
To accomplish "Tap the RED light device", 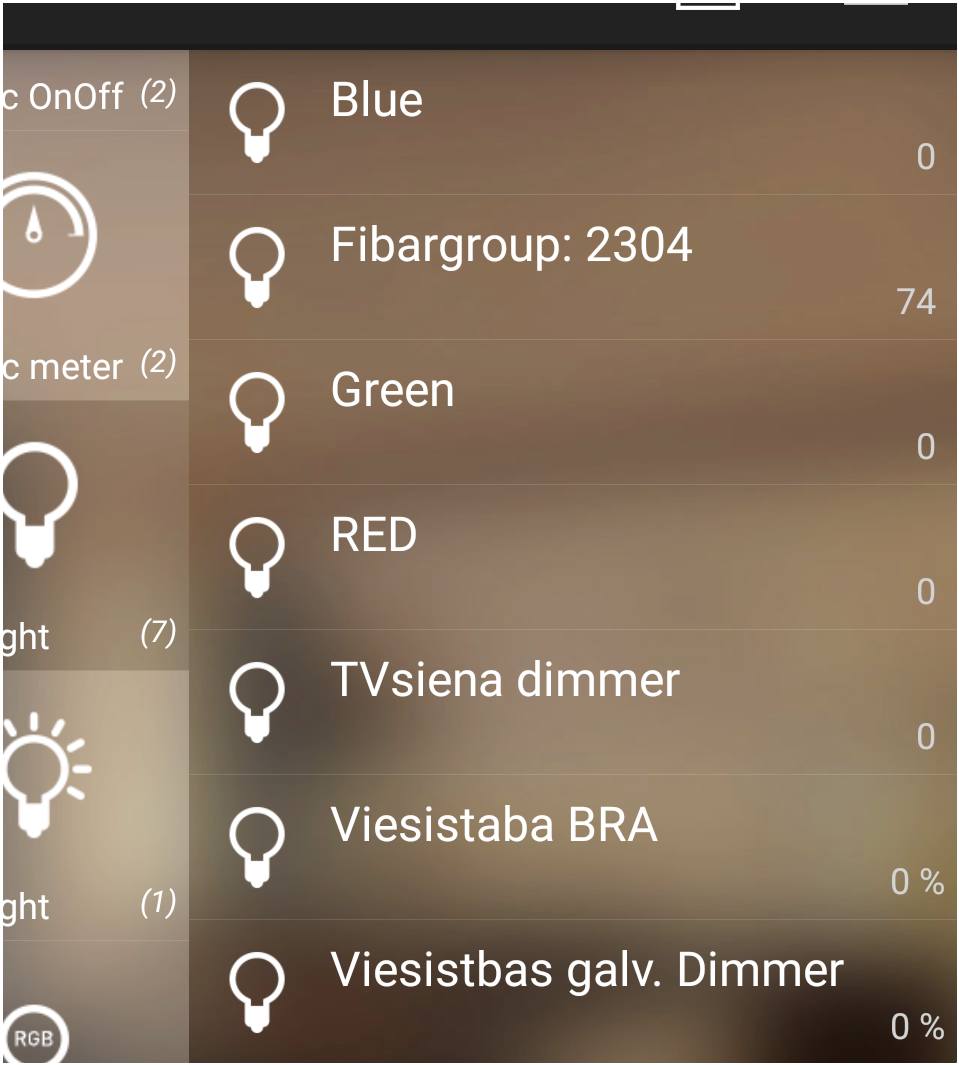I will (x=570, y=557).
